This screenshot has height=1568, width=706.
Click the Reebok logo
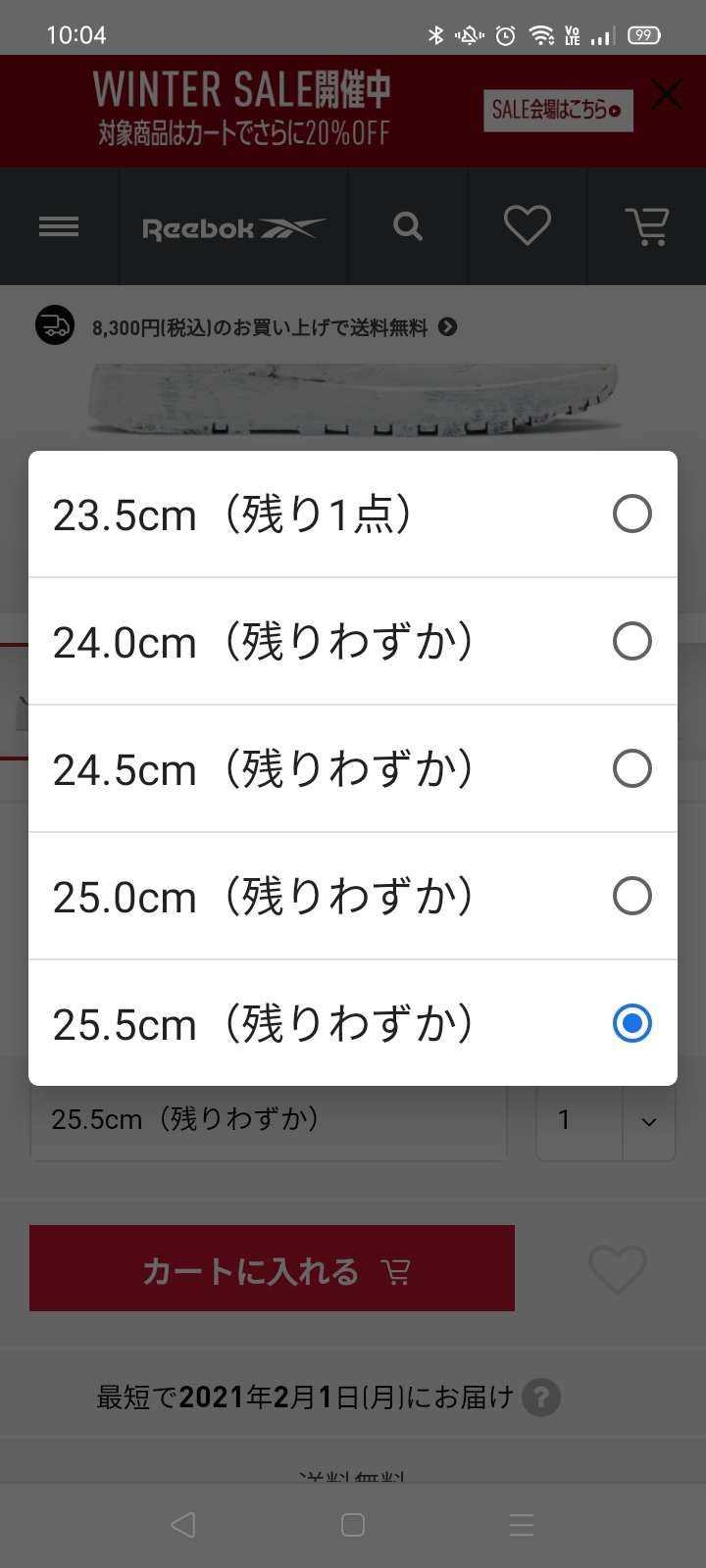[232, 226]
